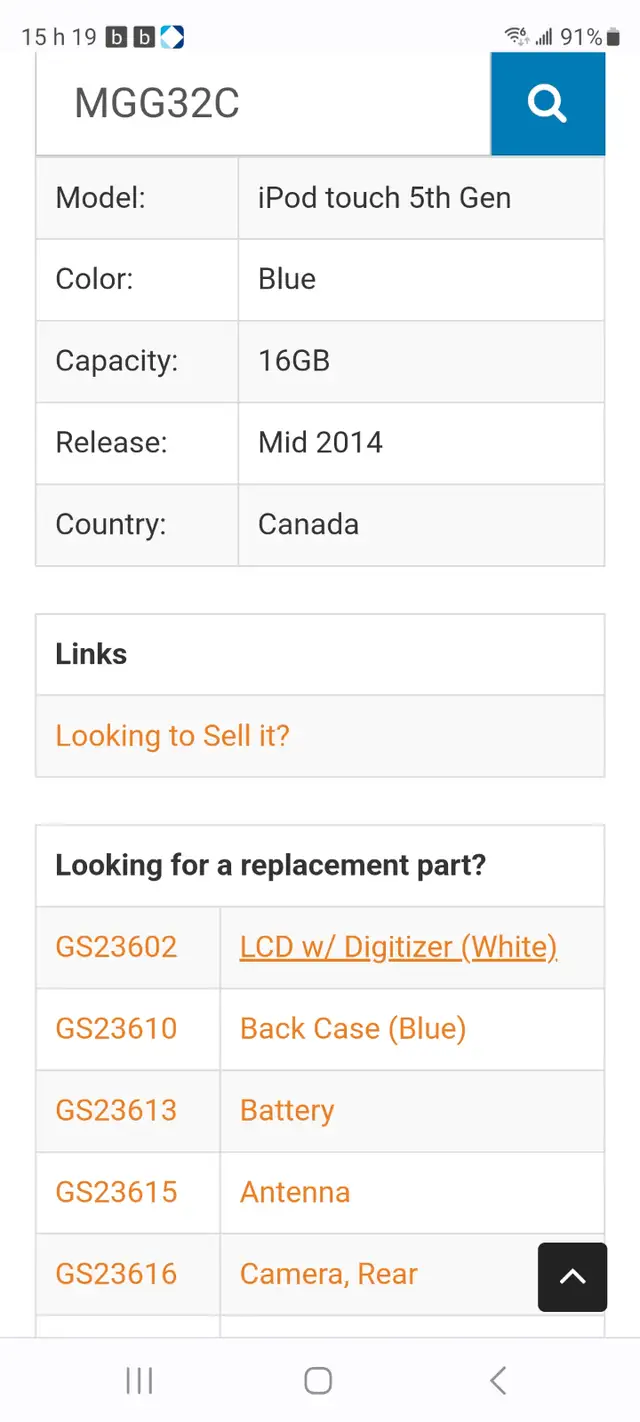Open part number GS23616

(x=116, y=1275)
